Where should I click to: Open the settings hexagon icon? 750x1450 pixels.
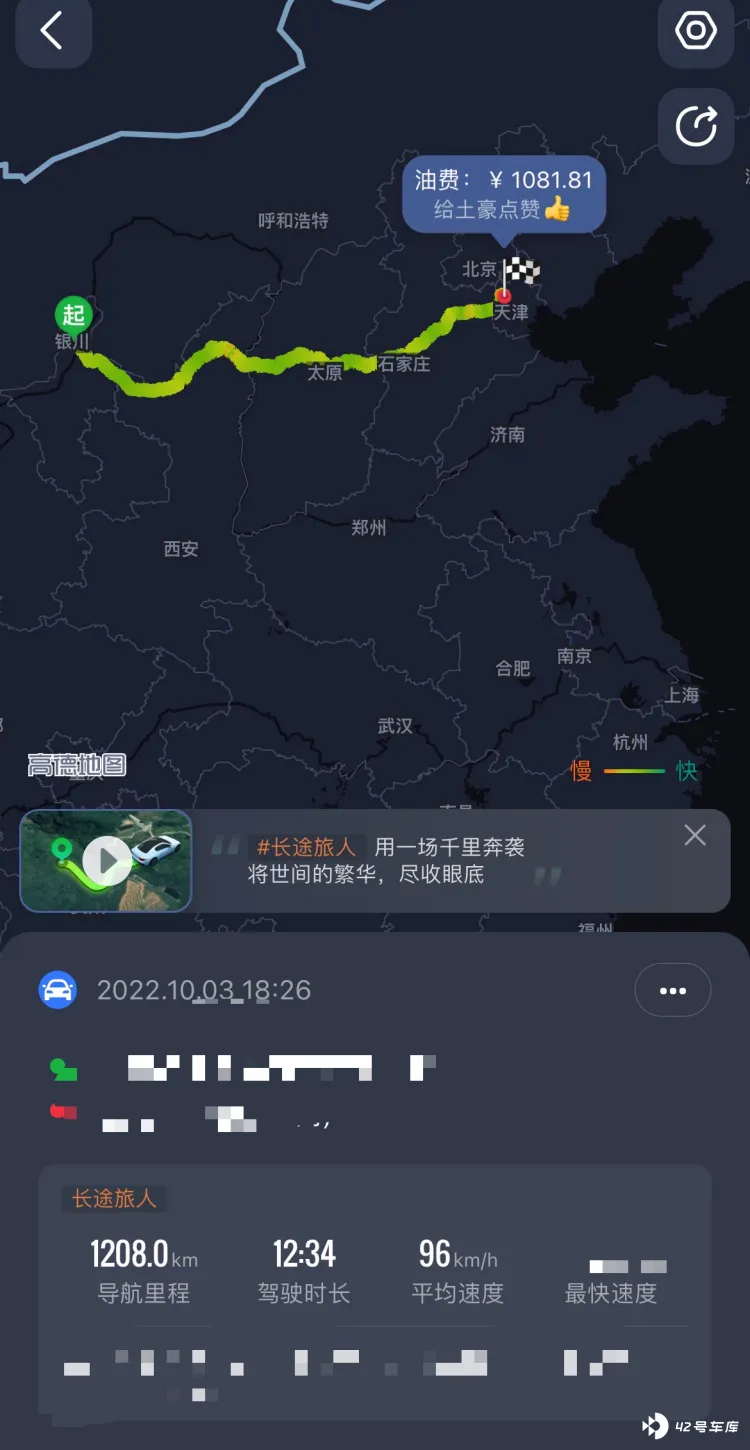[696, 31]
